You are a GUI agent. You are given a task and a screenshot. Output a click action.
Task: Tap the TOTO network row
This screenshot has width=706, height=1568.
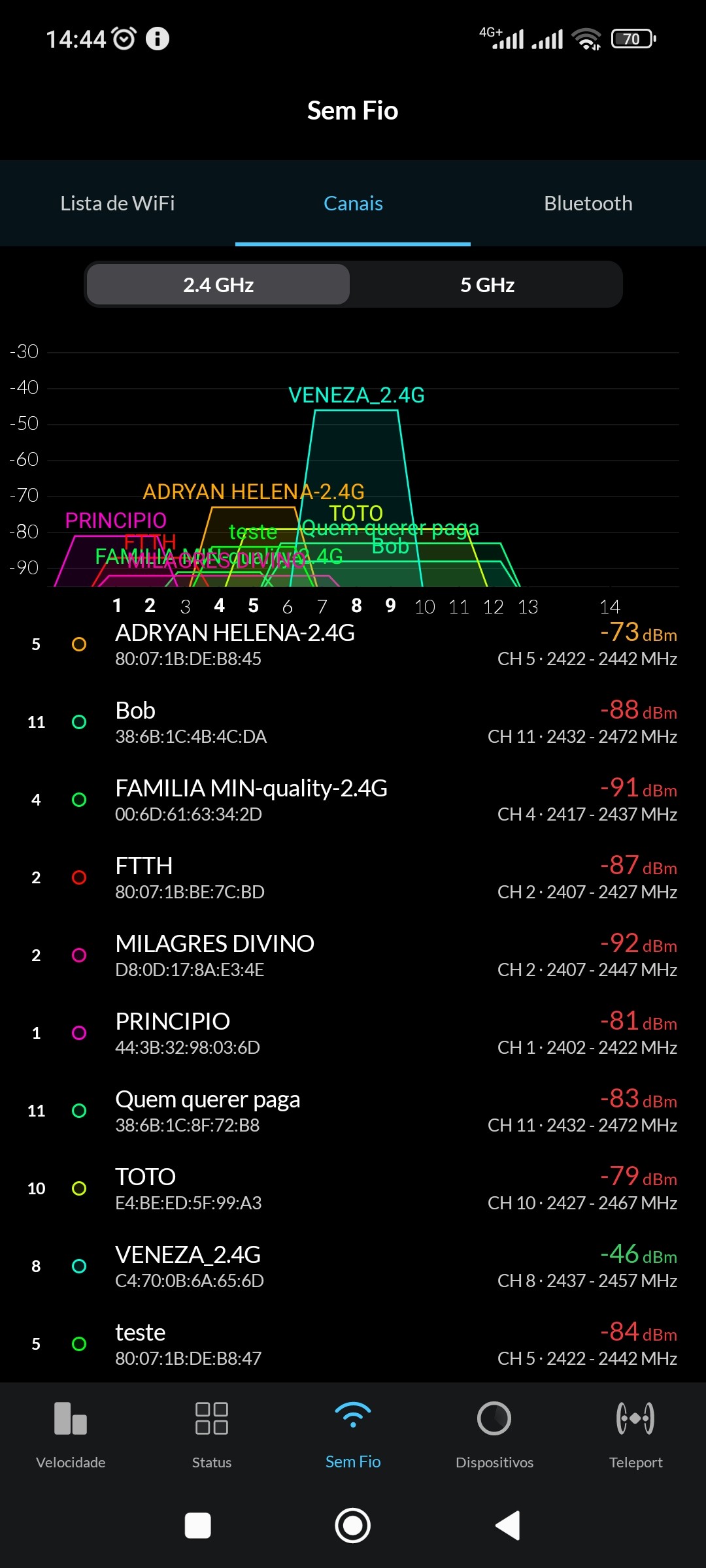click(x=353, y=1189)
